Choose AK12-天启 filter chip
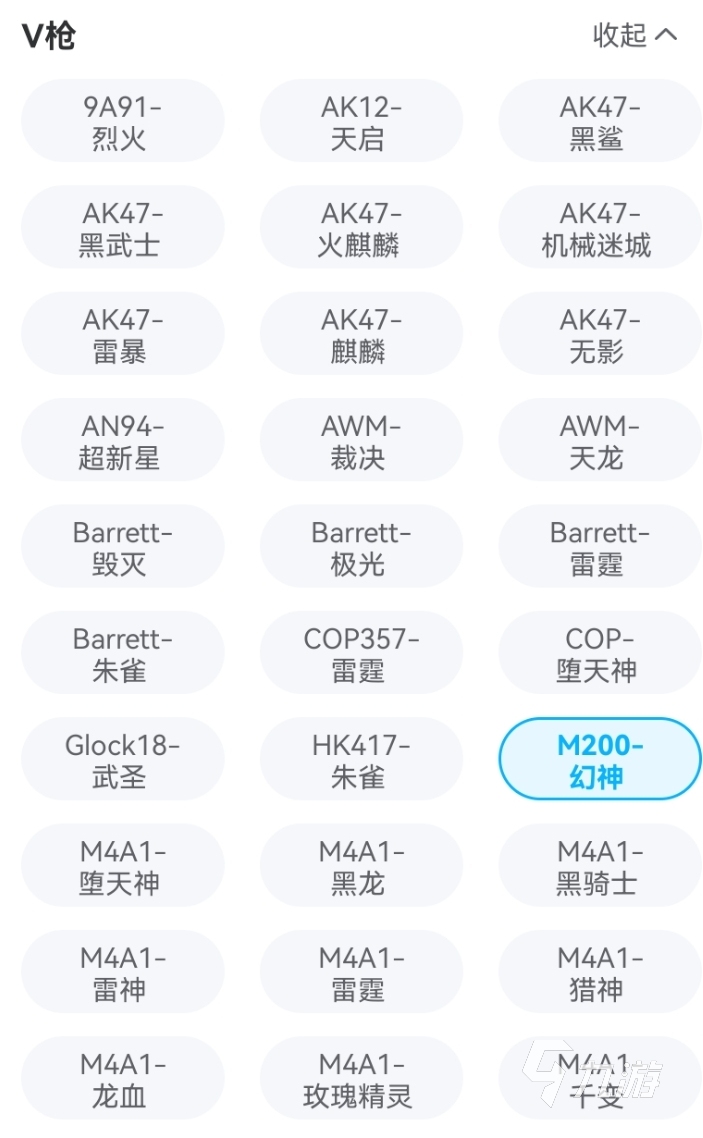The image size is (703, 1138). [x=361, y=122]
